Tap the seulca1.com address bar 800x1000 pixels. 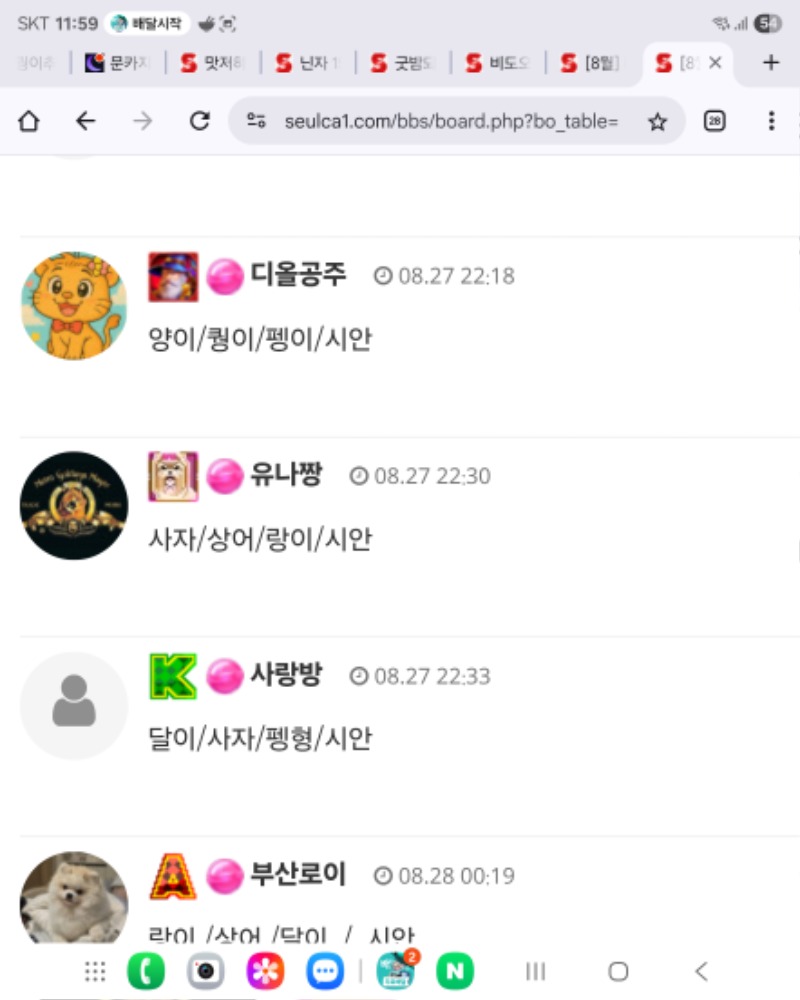(450, 122)
